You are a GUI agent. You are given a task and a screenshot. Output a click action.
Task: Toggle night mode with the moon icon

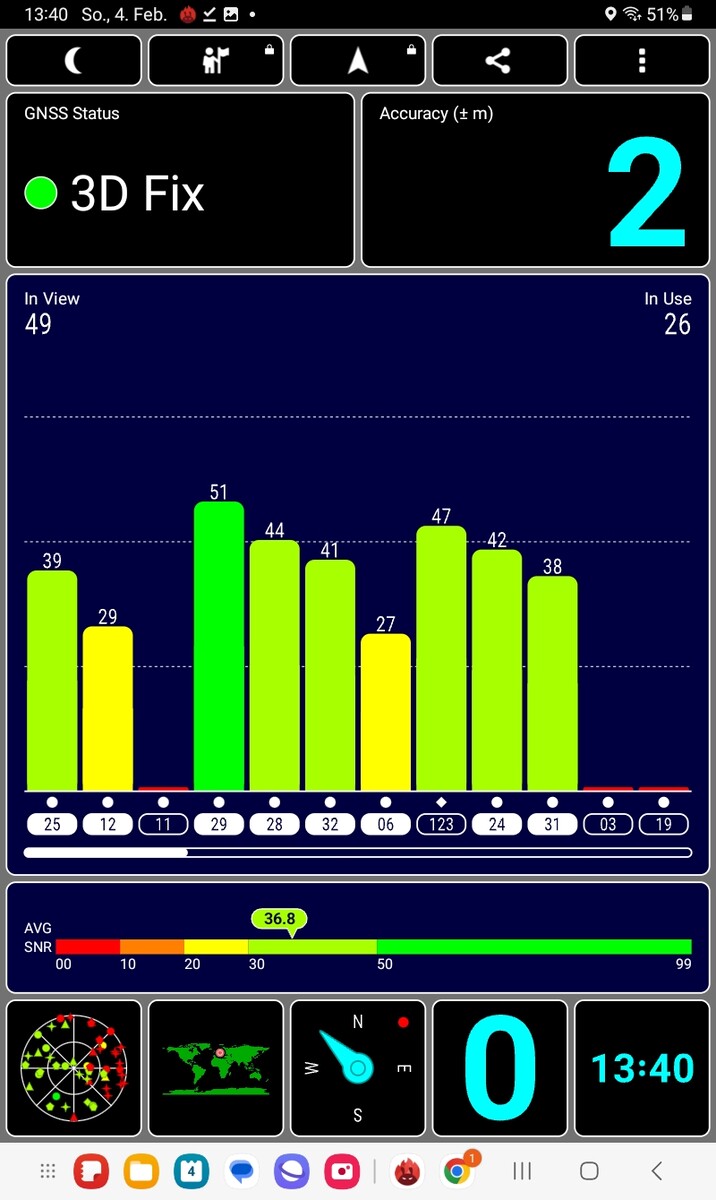click(74, 61)
